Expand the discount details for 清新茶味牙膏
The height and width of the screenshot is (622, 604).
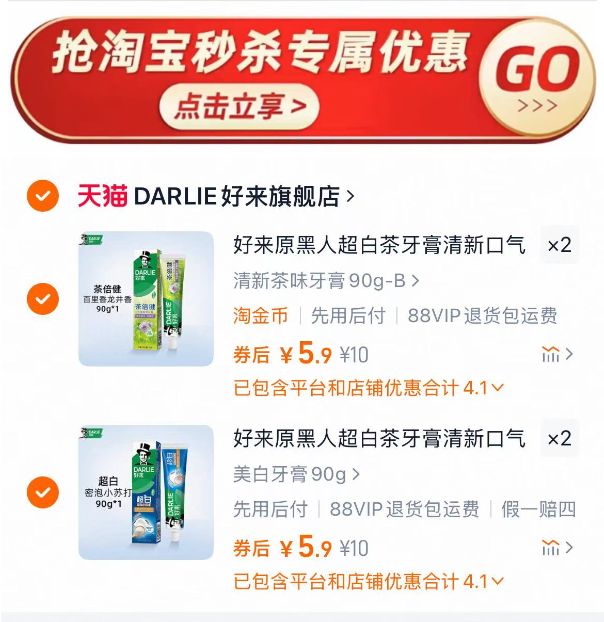coord(368,387)
